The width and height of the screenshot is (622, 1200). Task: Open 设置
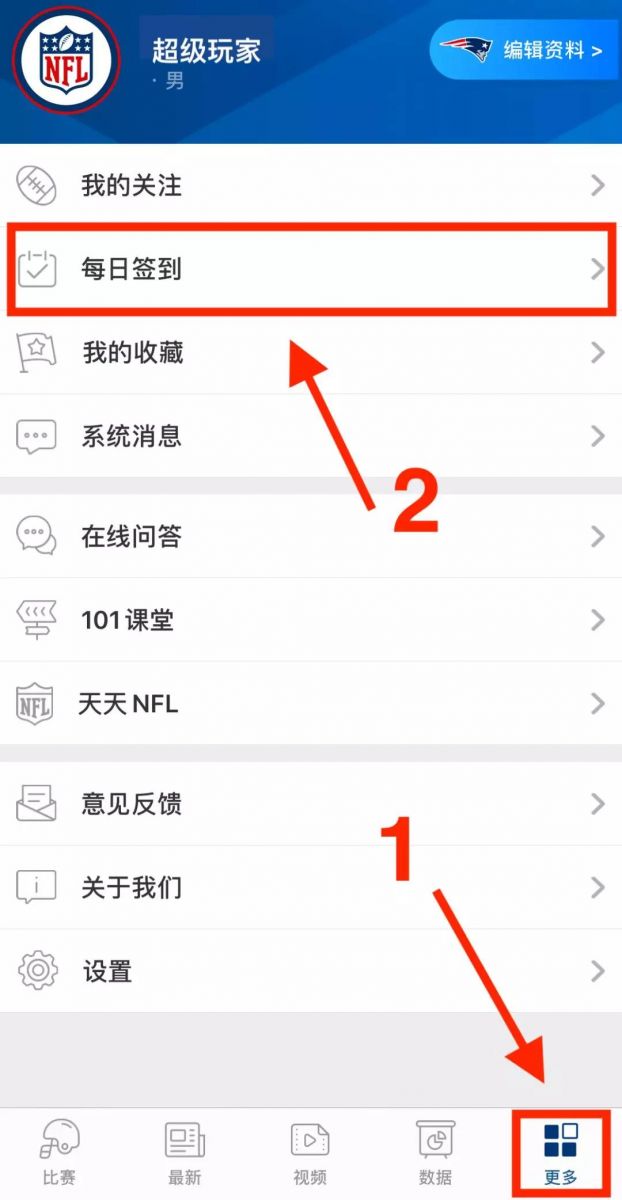[311, 970]
